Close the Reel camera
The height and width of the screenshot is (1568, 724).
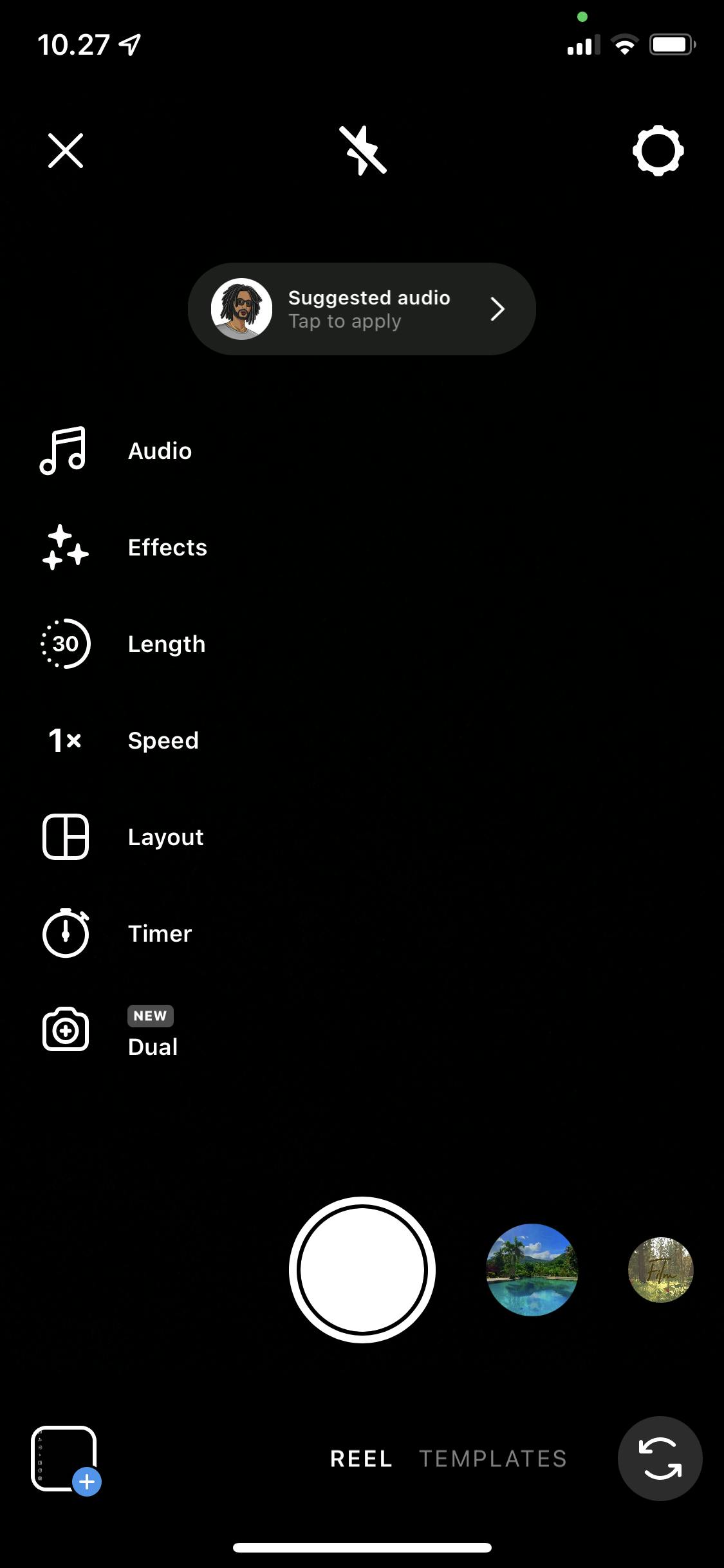(66, 151)
